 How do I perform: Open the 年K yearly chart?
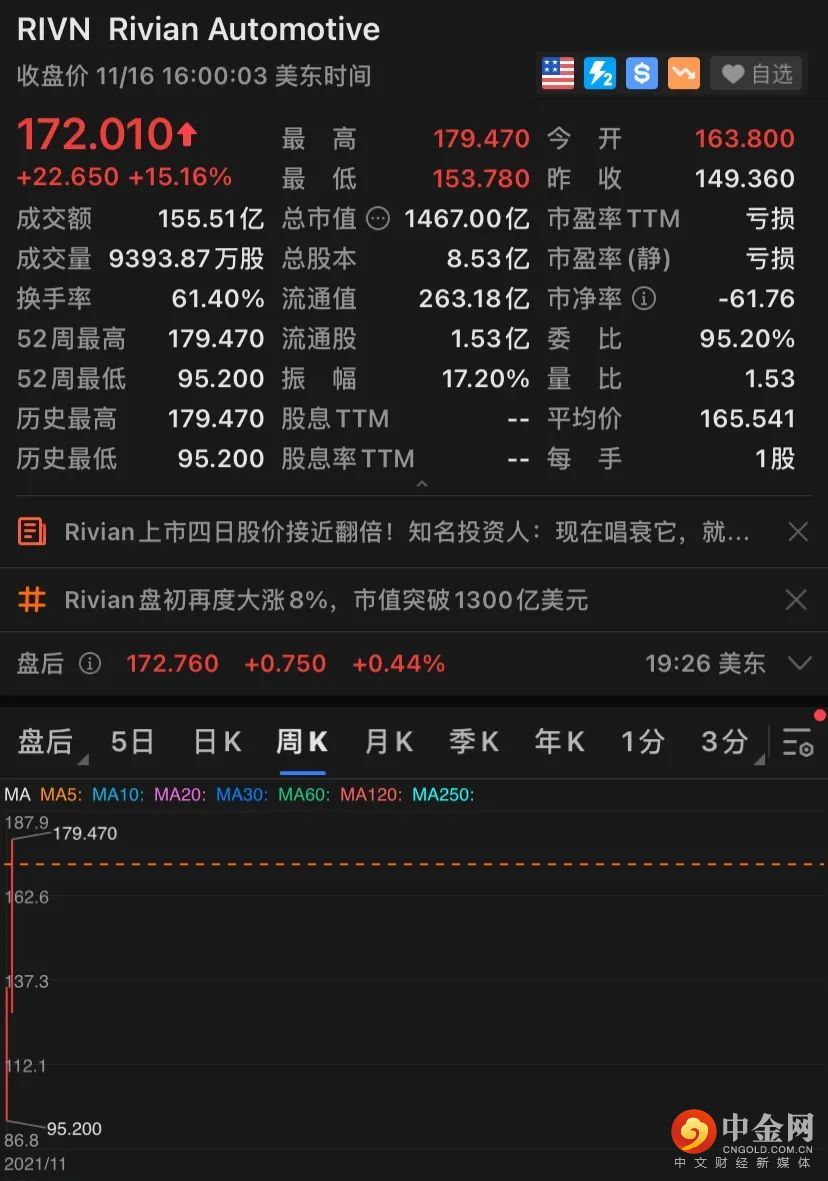coord(559,742)
